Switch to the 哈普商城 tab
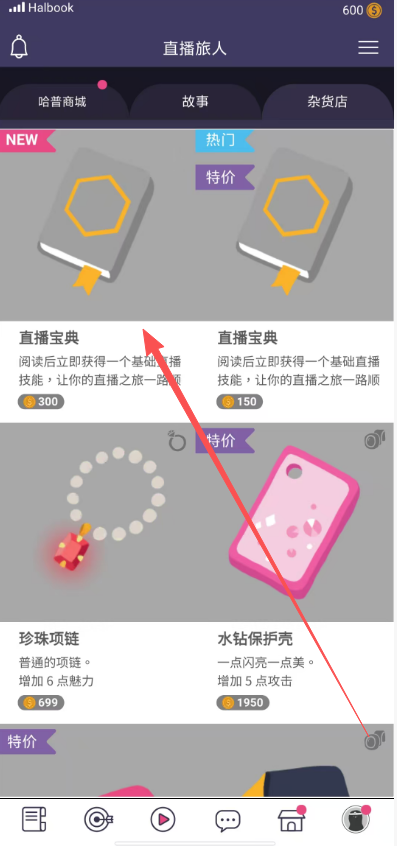Screen dimensions: 397x846 [63, 101]
